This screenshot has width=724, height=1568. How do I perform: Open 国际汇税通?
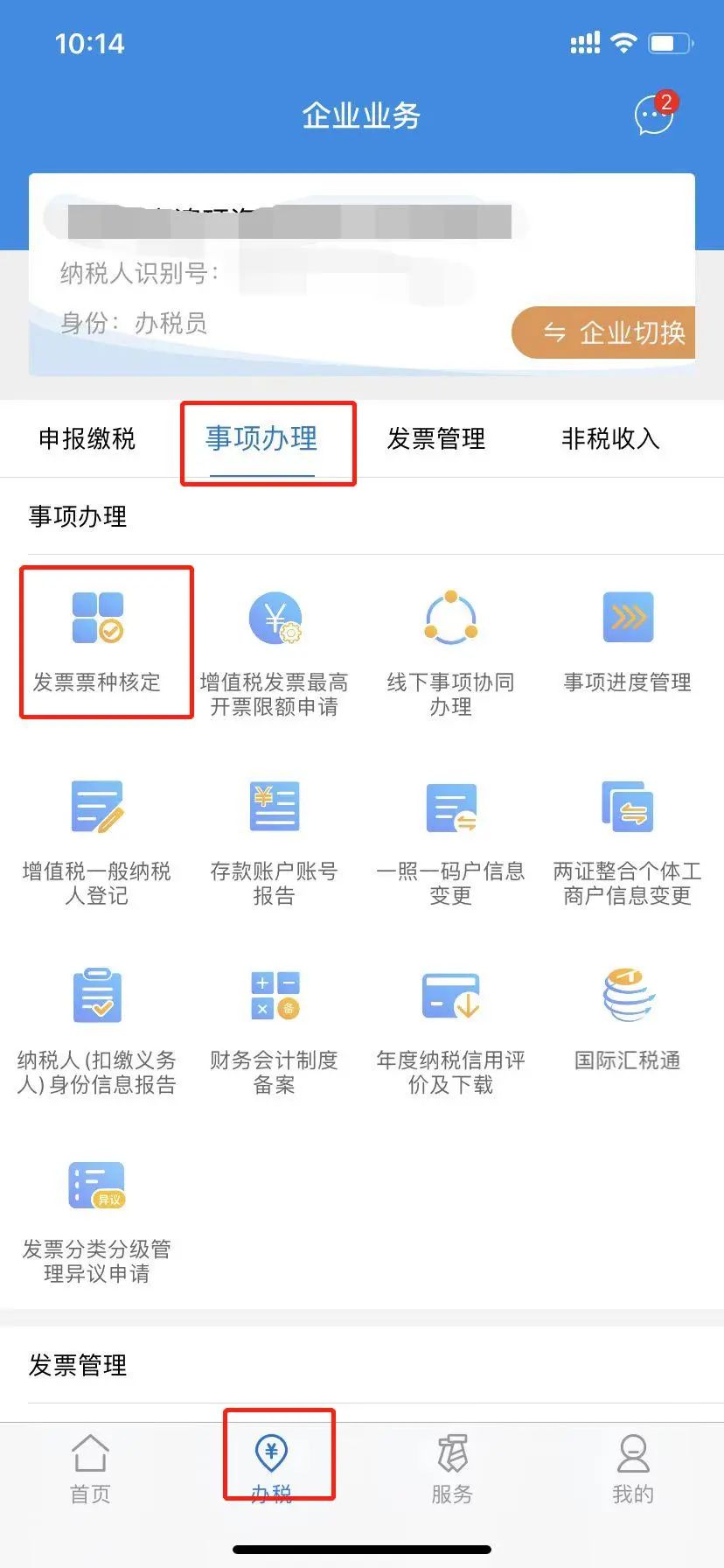(x=627, y=1019)
